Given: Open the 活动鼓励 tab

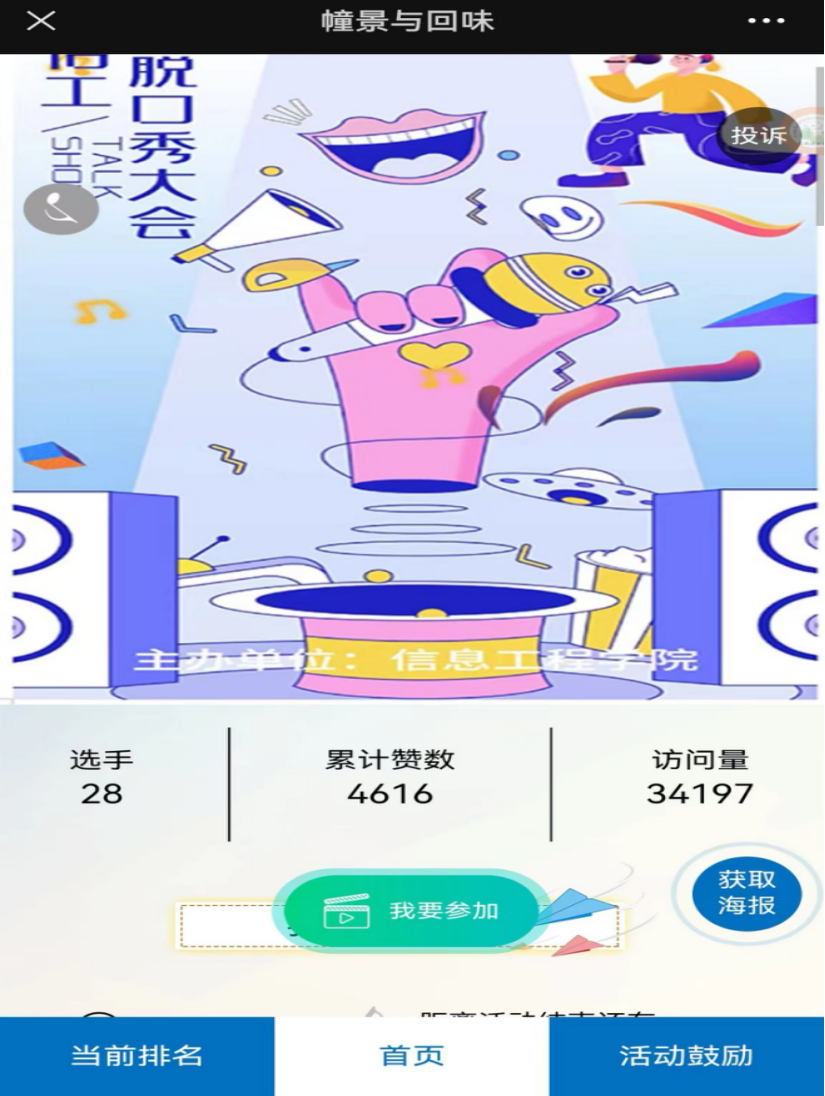Looking at the screenshot, I should tap(686, 1056).
